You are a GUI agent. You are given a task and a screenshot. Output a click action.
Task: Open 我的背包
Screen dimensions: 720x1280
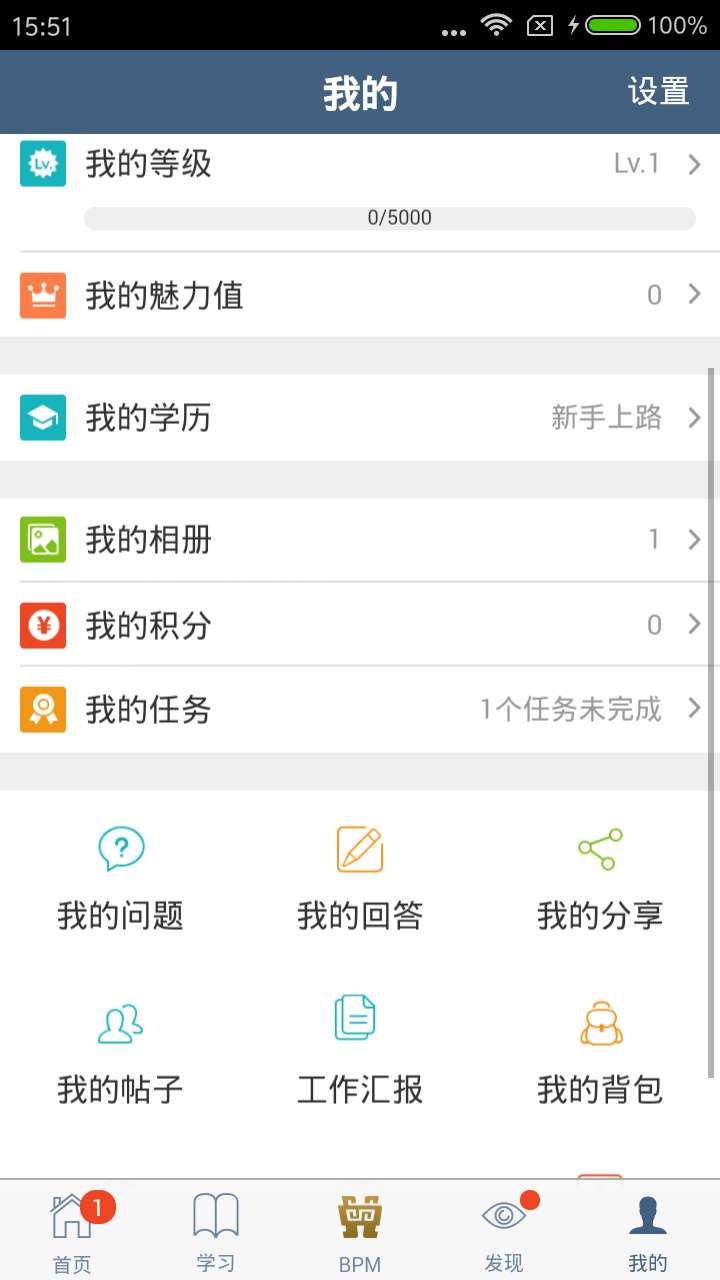pyautogui.click(x=600, y=1052)
